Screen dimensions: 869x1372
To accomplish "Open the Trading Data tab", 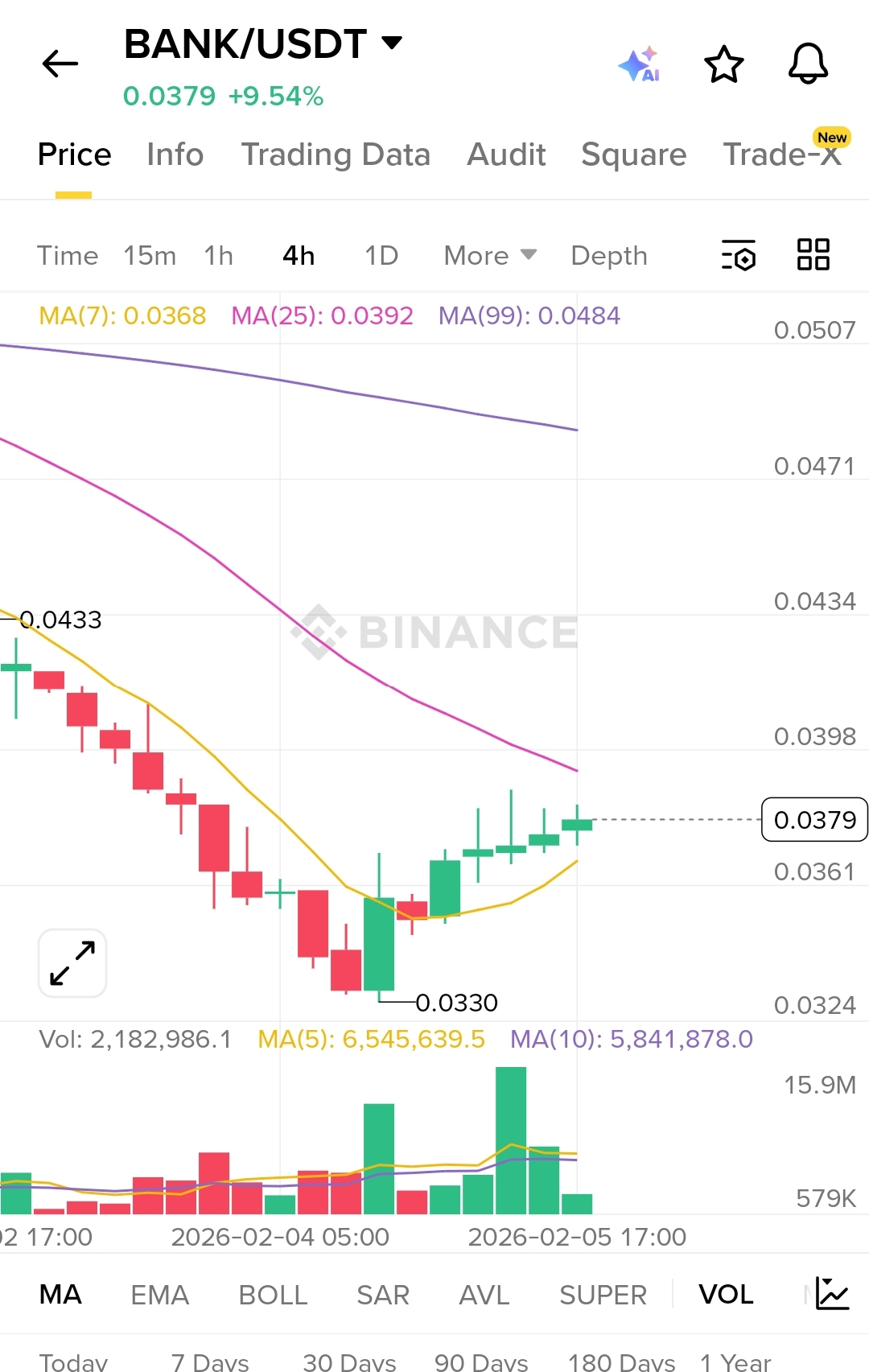I will click(336, 155).
